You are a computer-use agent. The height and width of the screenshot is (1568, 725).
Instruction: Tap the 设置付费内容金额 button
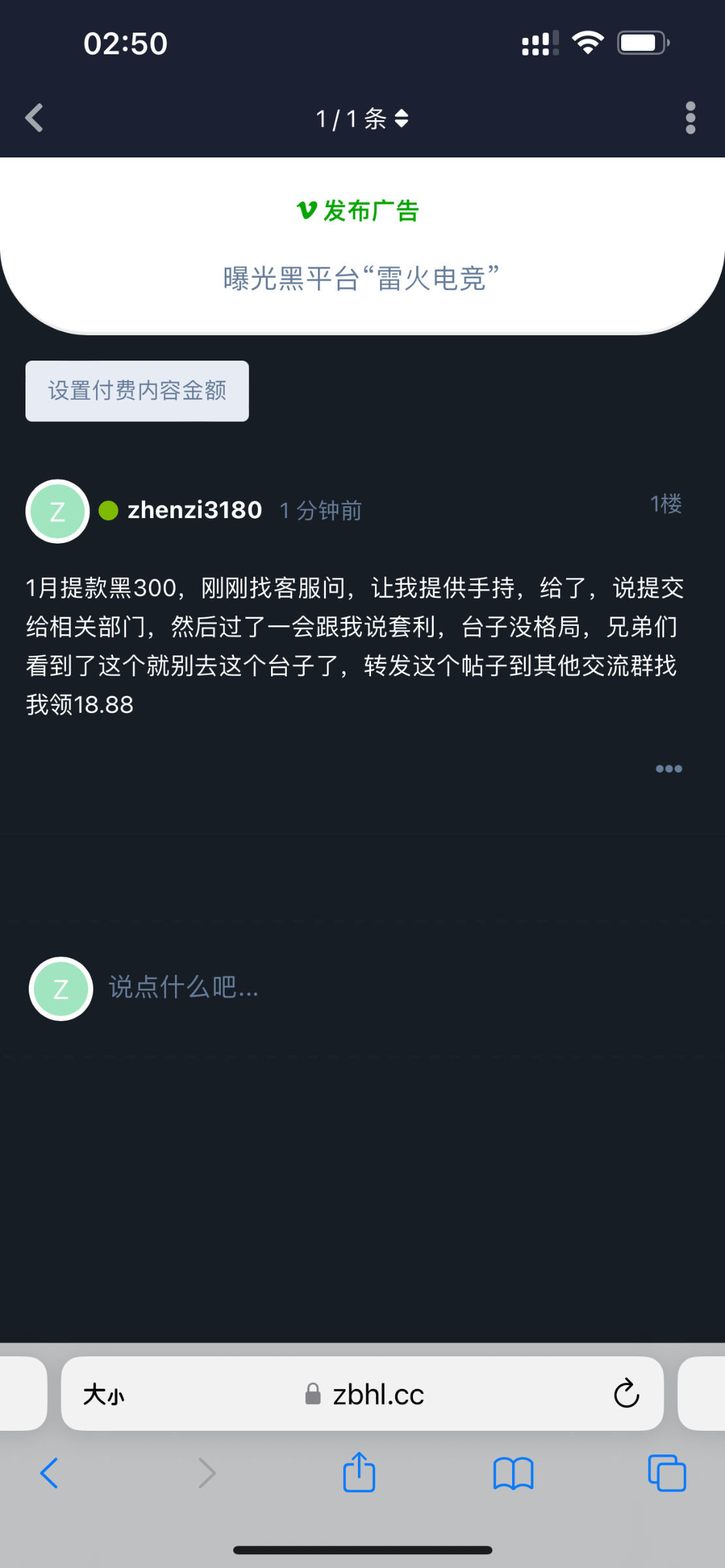pos(137,391)
